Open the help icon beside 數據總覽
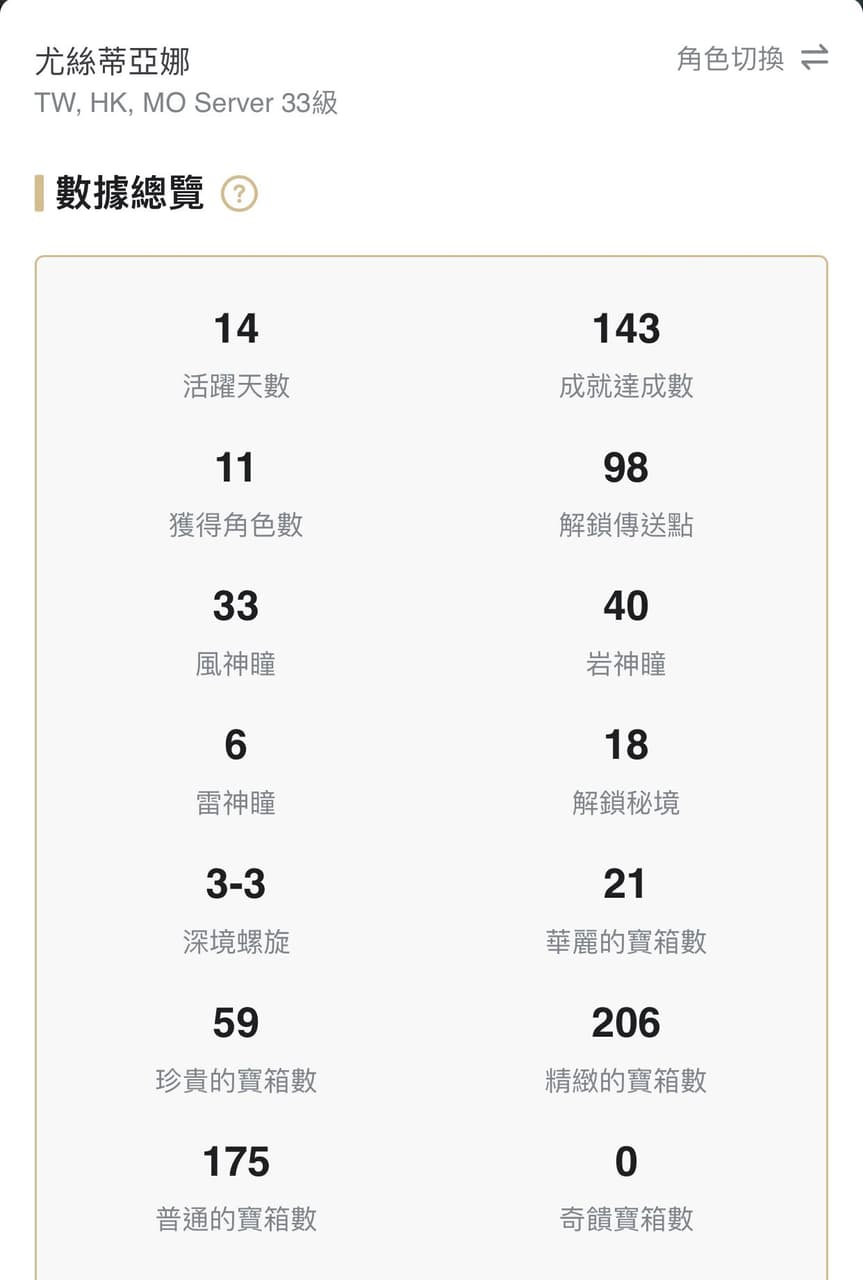863x1280 pixels. [x=239, y=194]
